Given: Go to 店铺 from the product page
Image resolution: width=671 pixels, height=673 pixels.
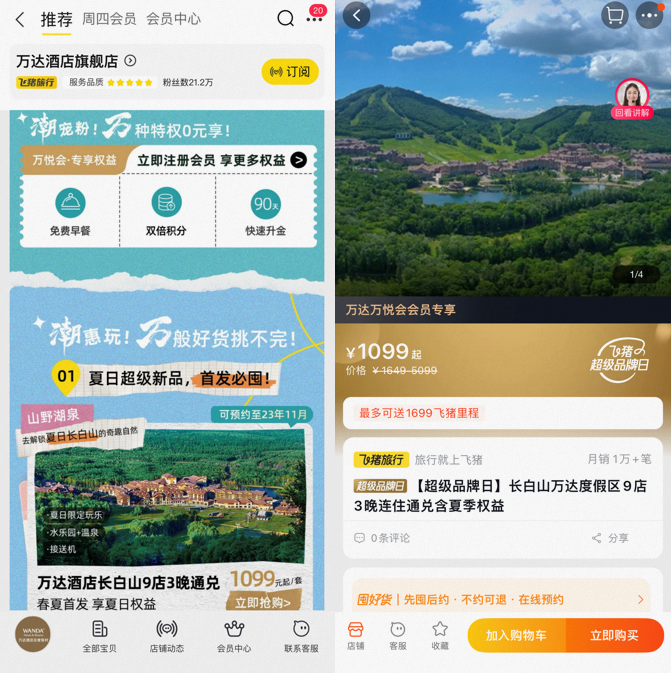Looking at the screenshot, I should (x=355, y=636).
